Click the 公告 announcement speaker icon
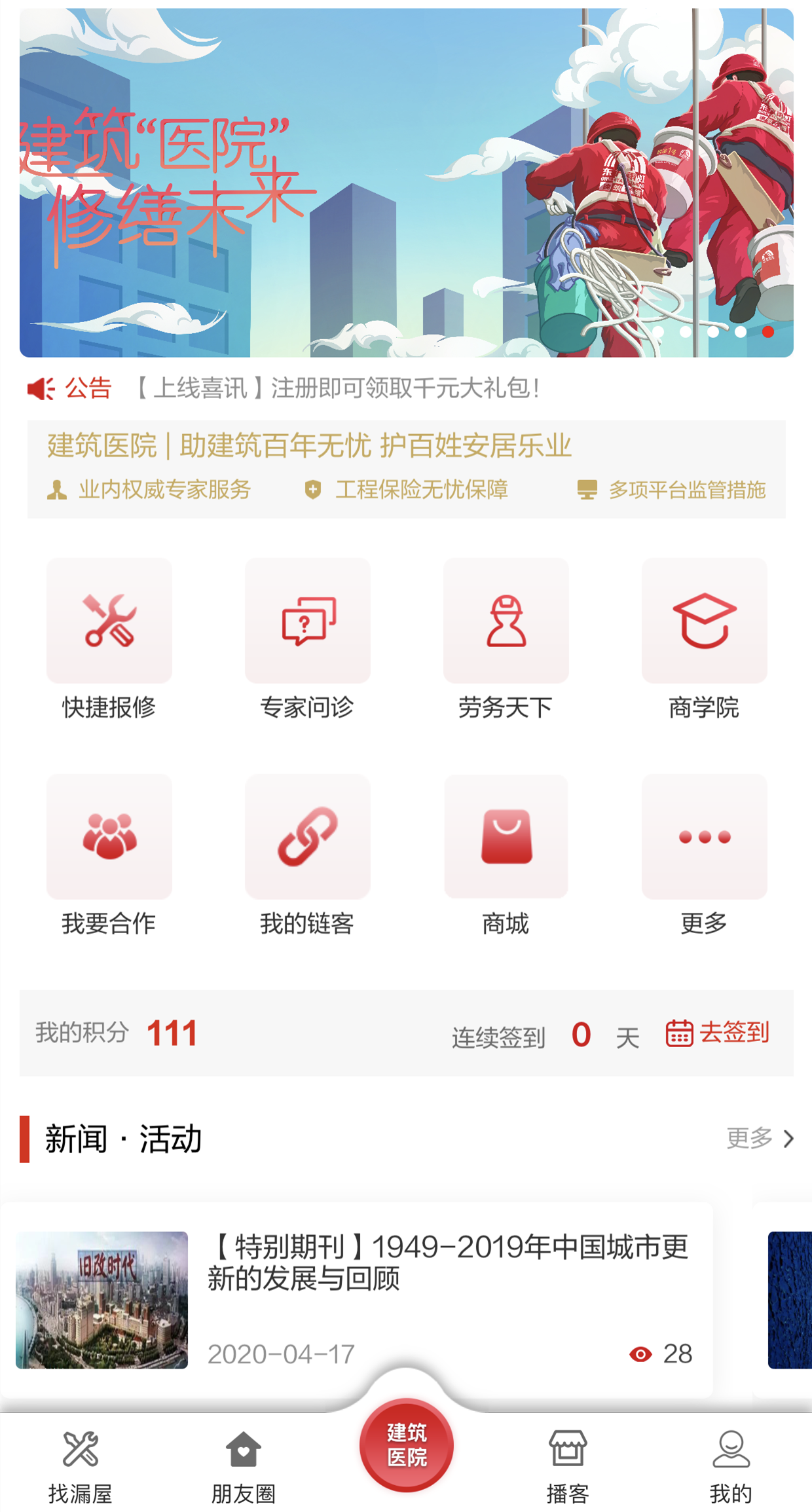 click(x=41, y=387)
